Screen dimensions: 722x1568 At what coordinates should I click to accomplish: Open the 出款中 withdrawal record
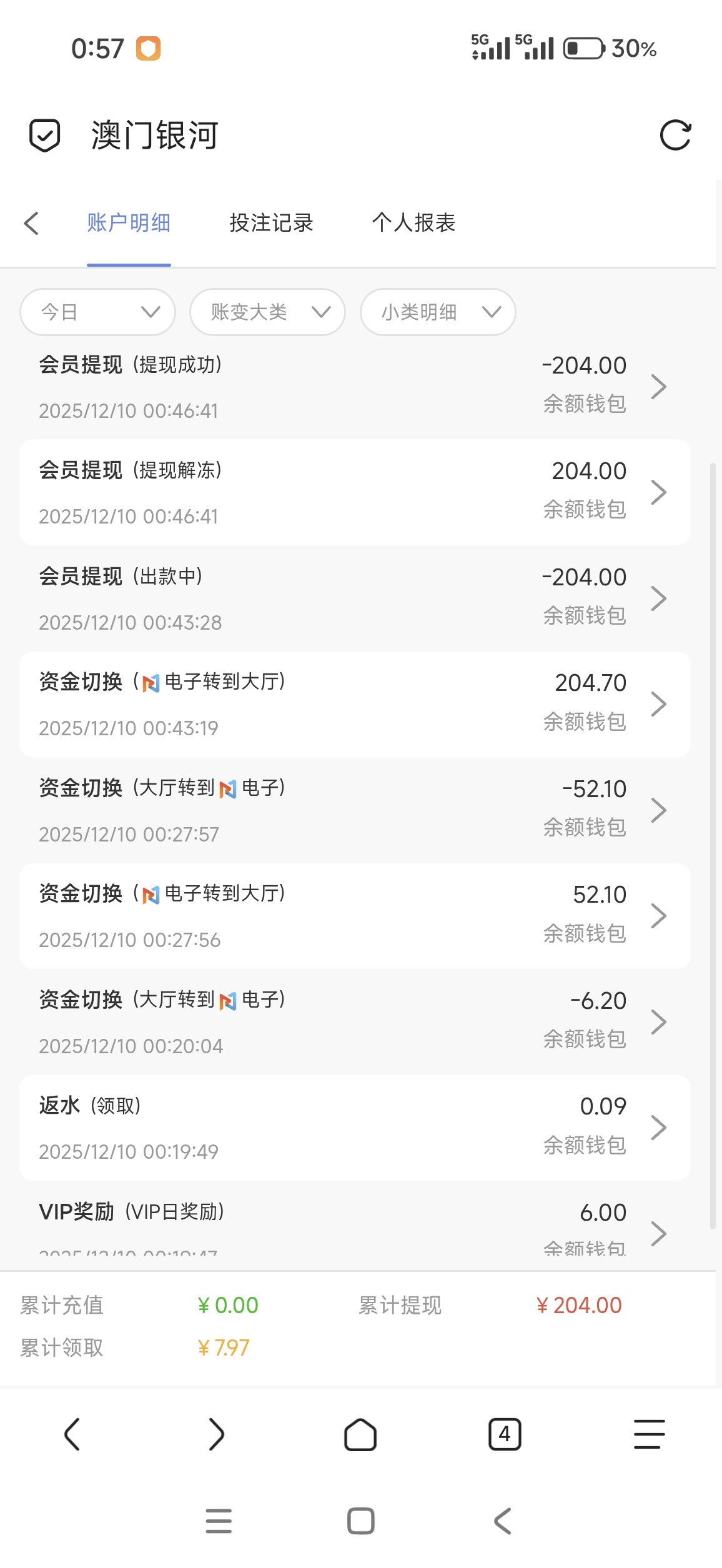tap(354, 598)
